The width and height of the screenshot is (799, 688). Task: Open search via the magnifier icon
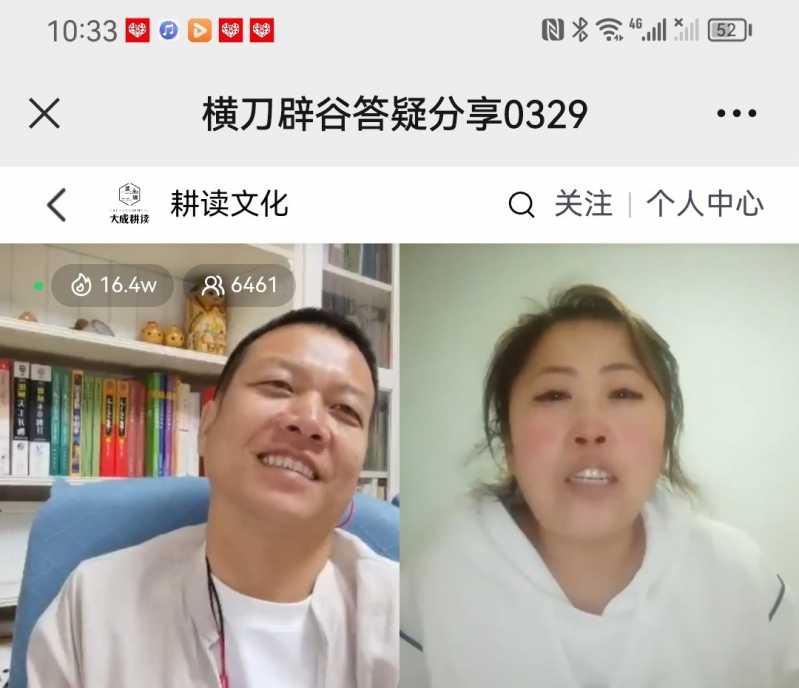point(521,205)
